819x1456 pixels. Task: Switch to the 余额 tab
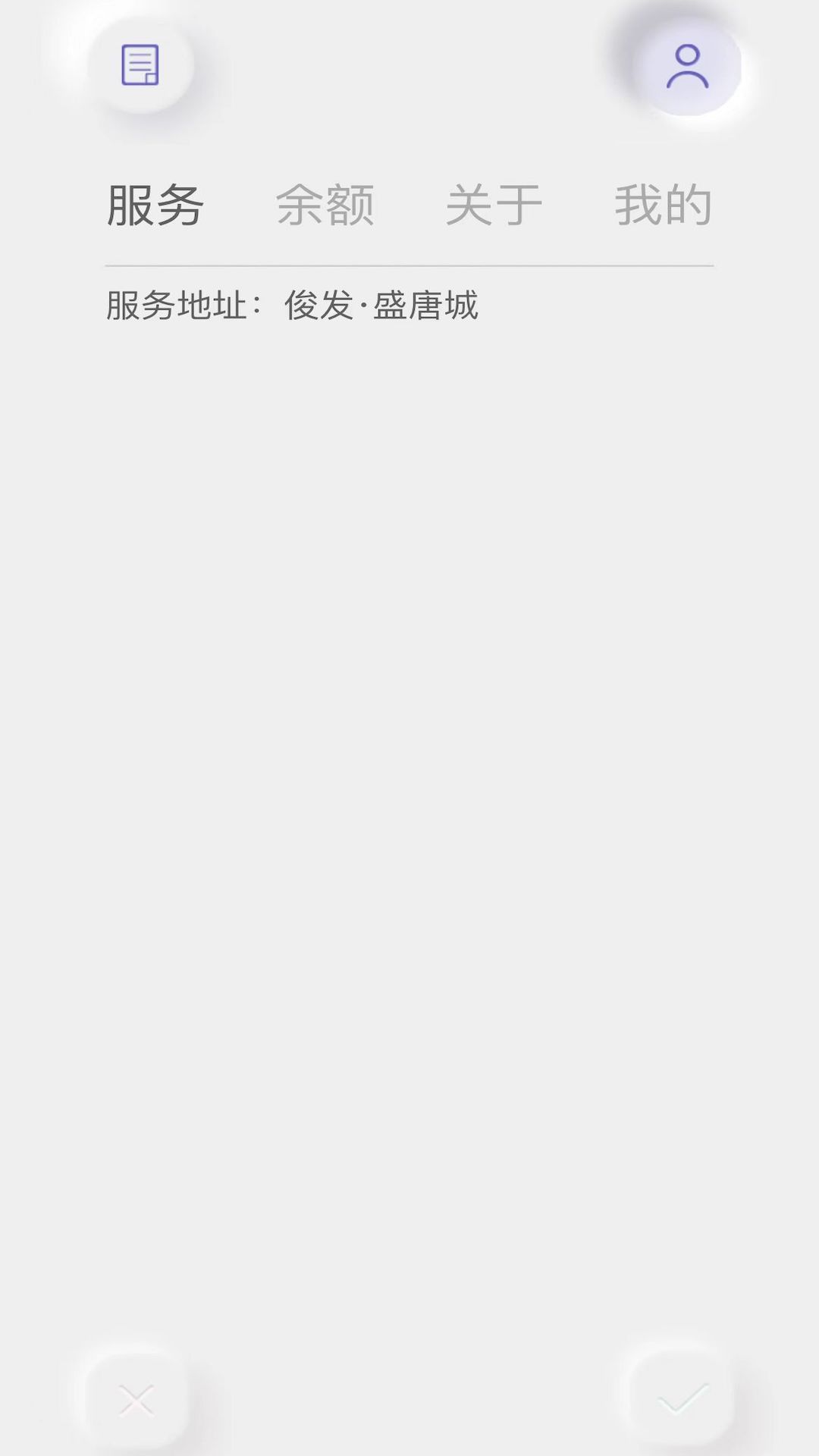coord(325,205)
